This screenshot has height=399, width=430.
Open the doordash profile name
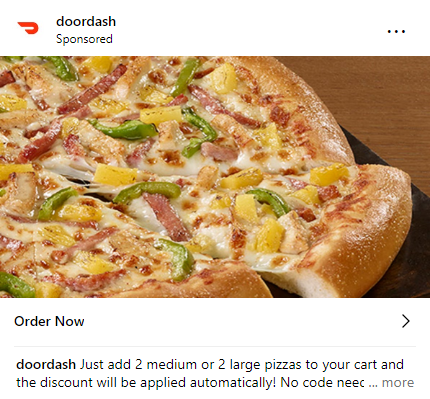pyautogui.click(x=86, y=22)
